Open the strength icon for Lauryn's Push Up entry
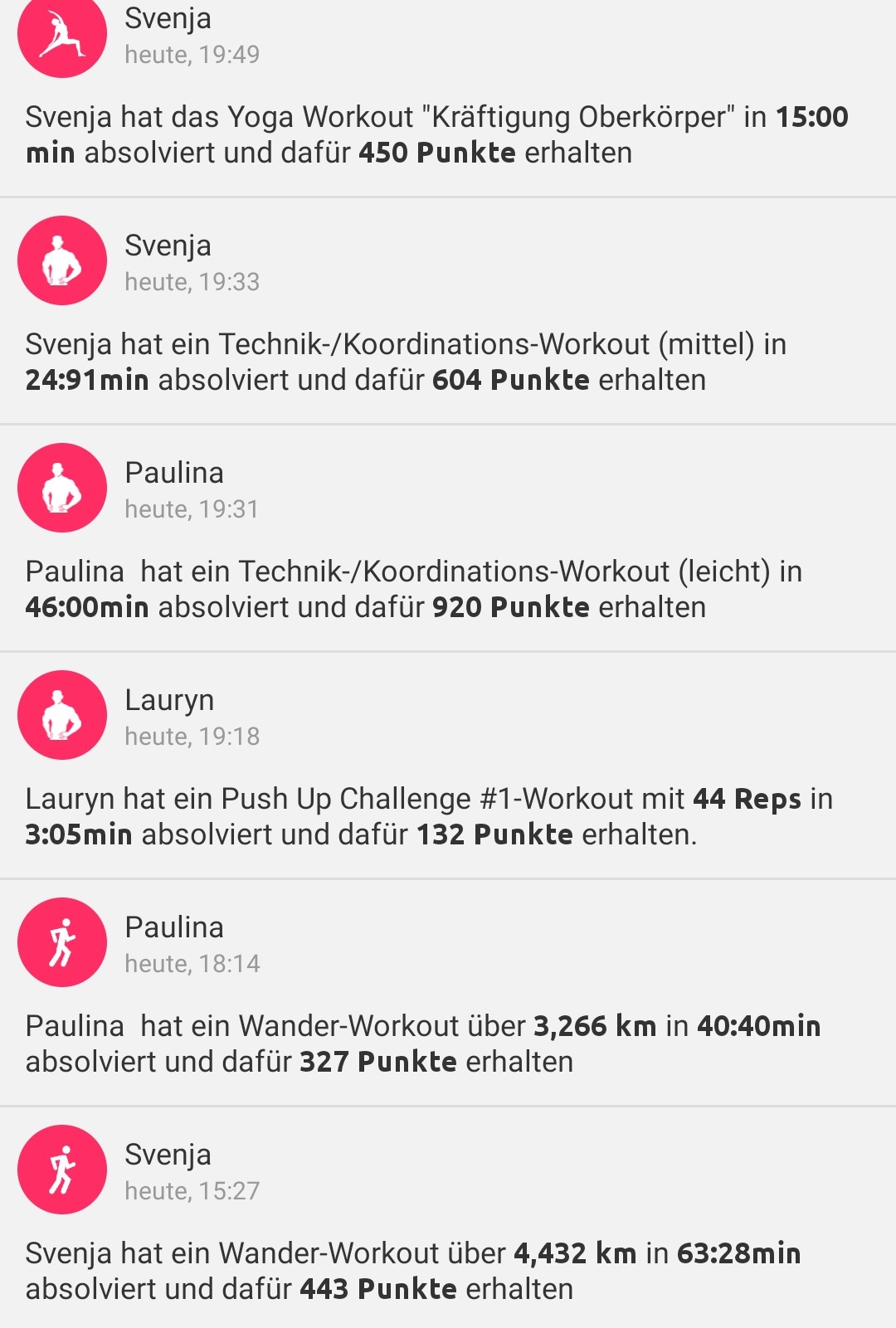Screen dimensions: 896x1328 tap(61, 715)
